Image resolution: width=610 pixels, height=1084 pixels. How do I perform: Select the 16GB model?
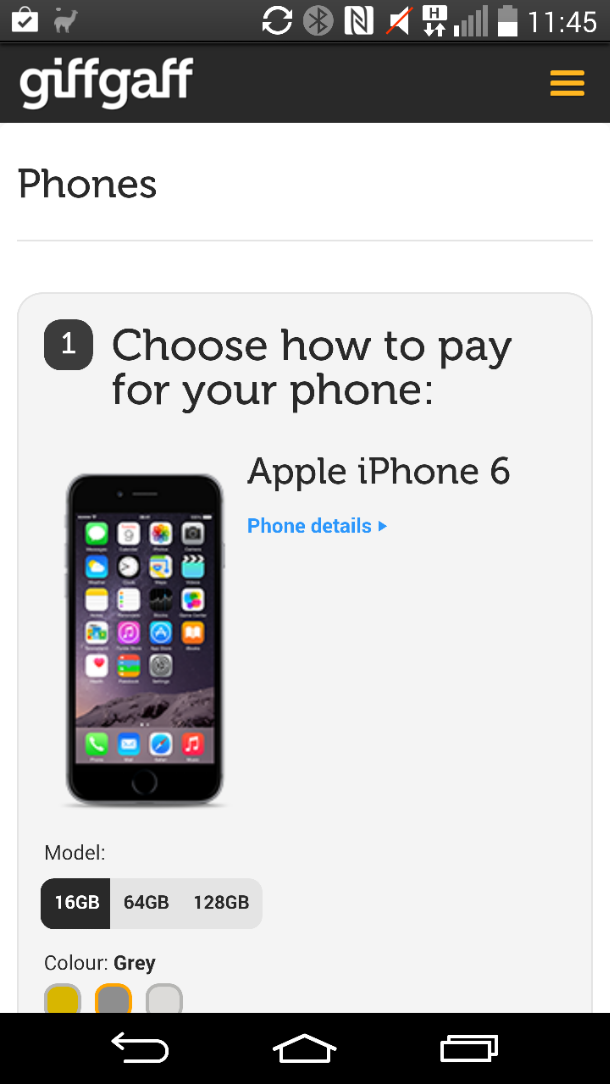pos(76,903)
